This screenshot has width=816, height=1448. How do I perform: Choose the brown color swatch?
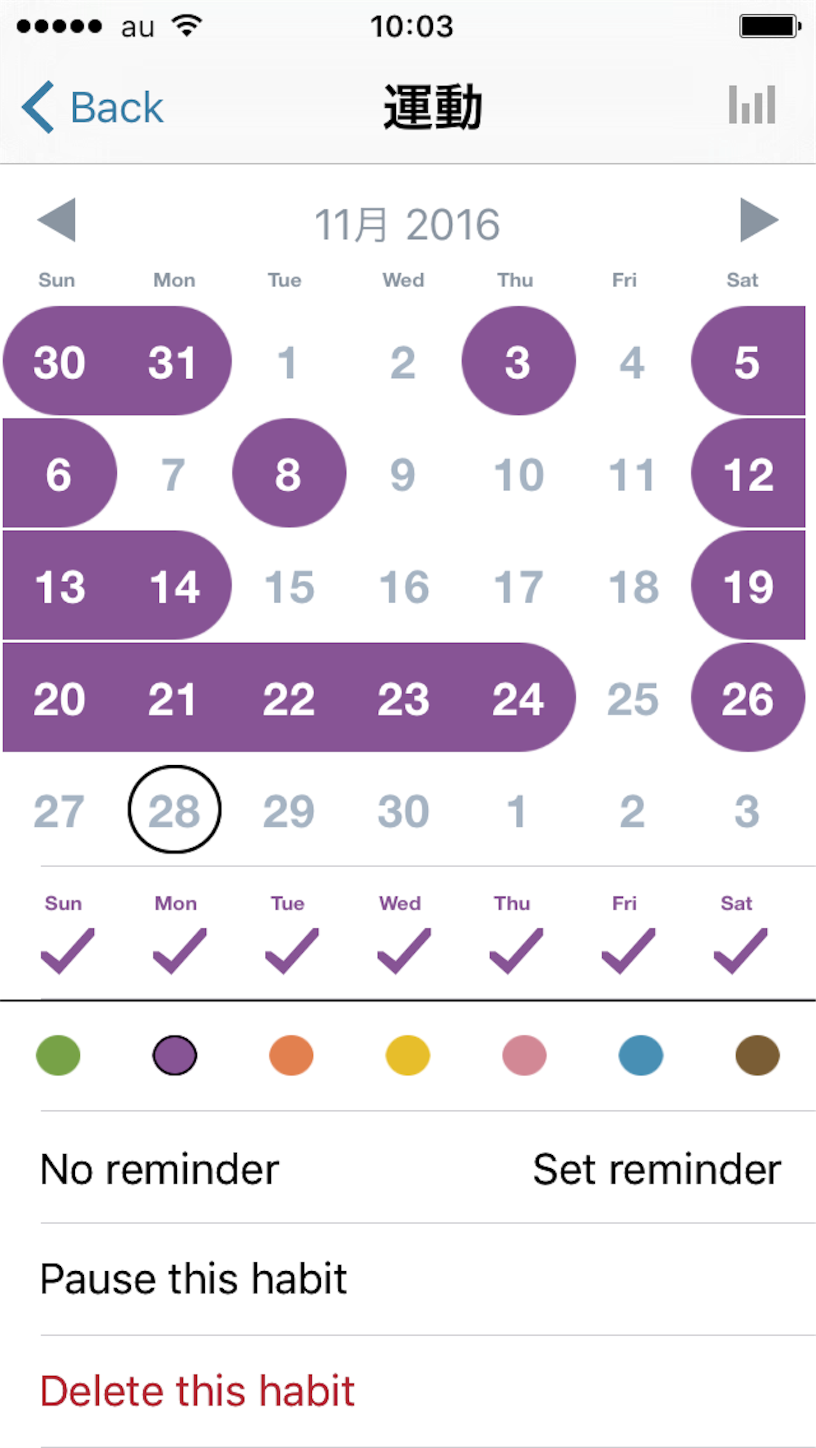(757, 1055)
